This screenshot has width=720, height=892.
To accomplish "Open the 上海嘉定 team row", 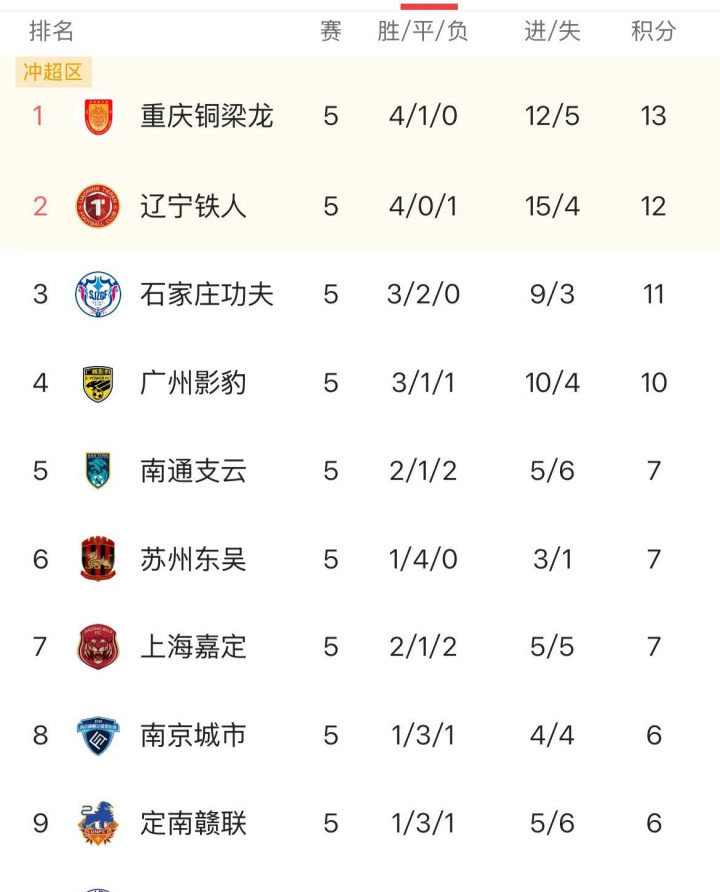I will [360, 647].
